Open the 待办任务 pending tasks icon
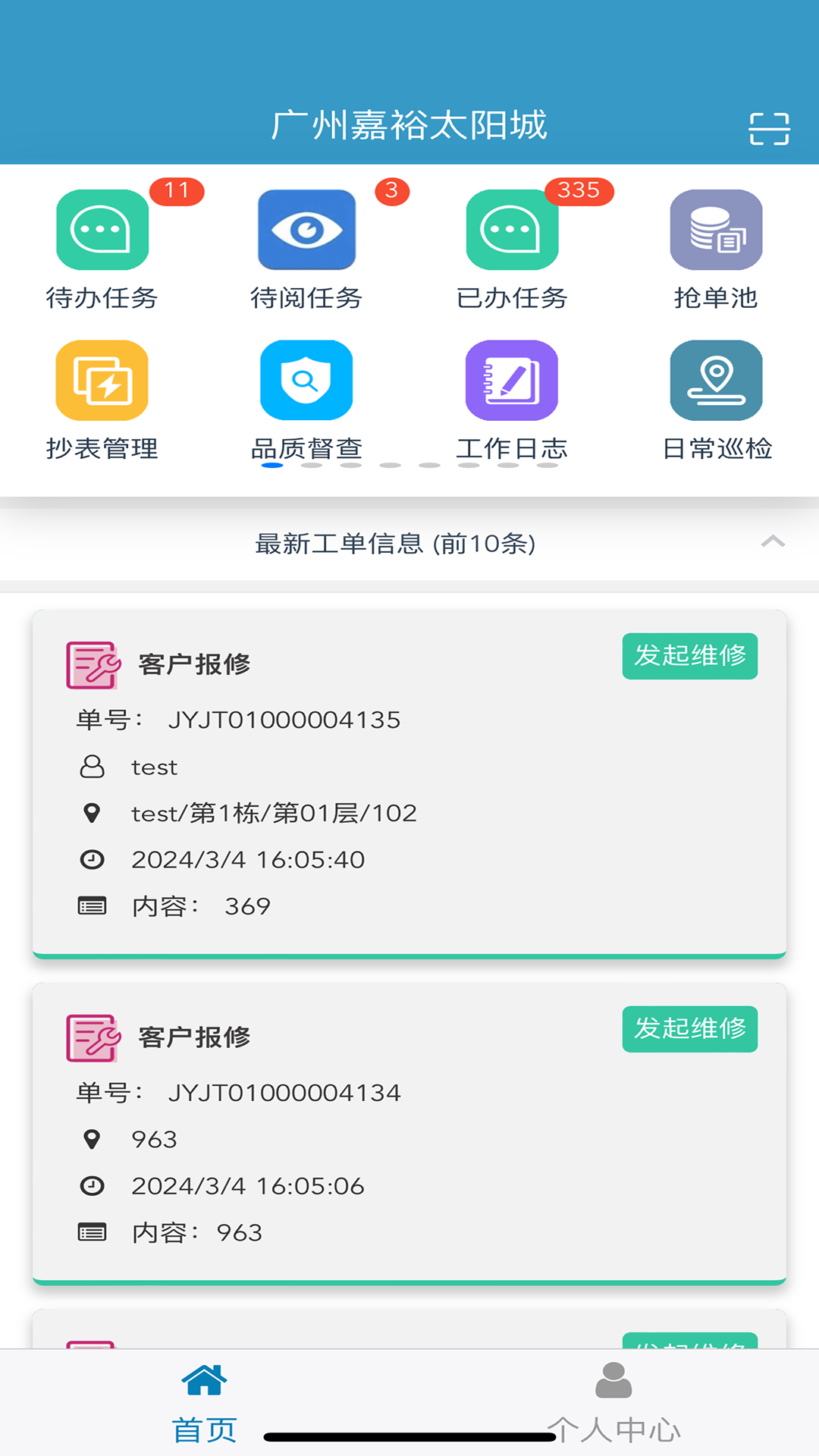This screenshot has height=1456, width=819. coord(102,231)
